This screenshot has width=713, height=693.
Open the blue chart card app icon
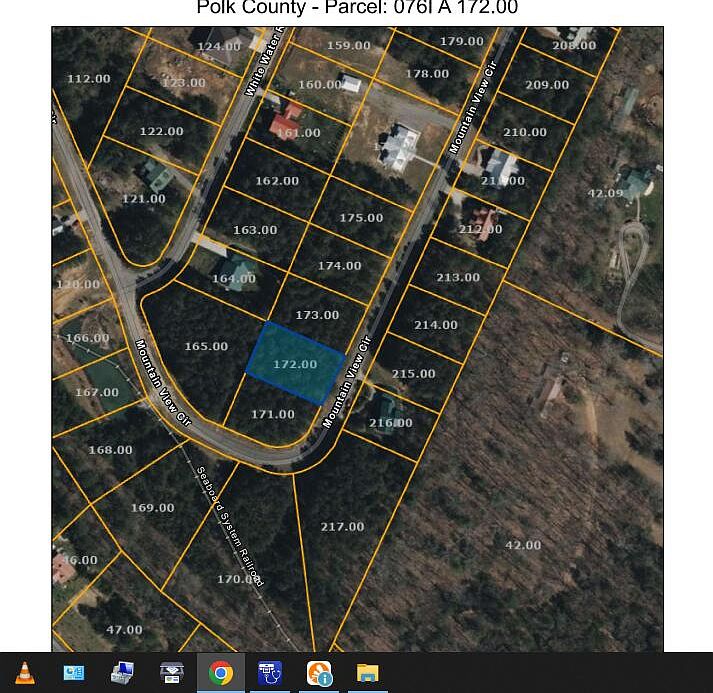(x=74, y=673)
